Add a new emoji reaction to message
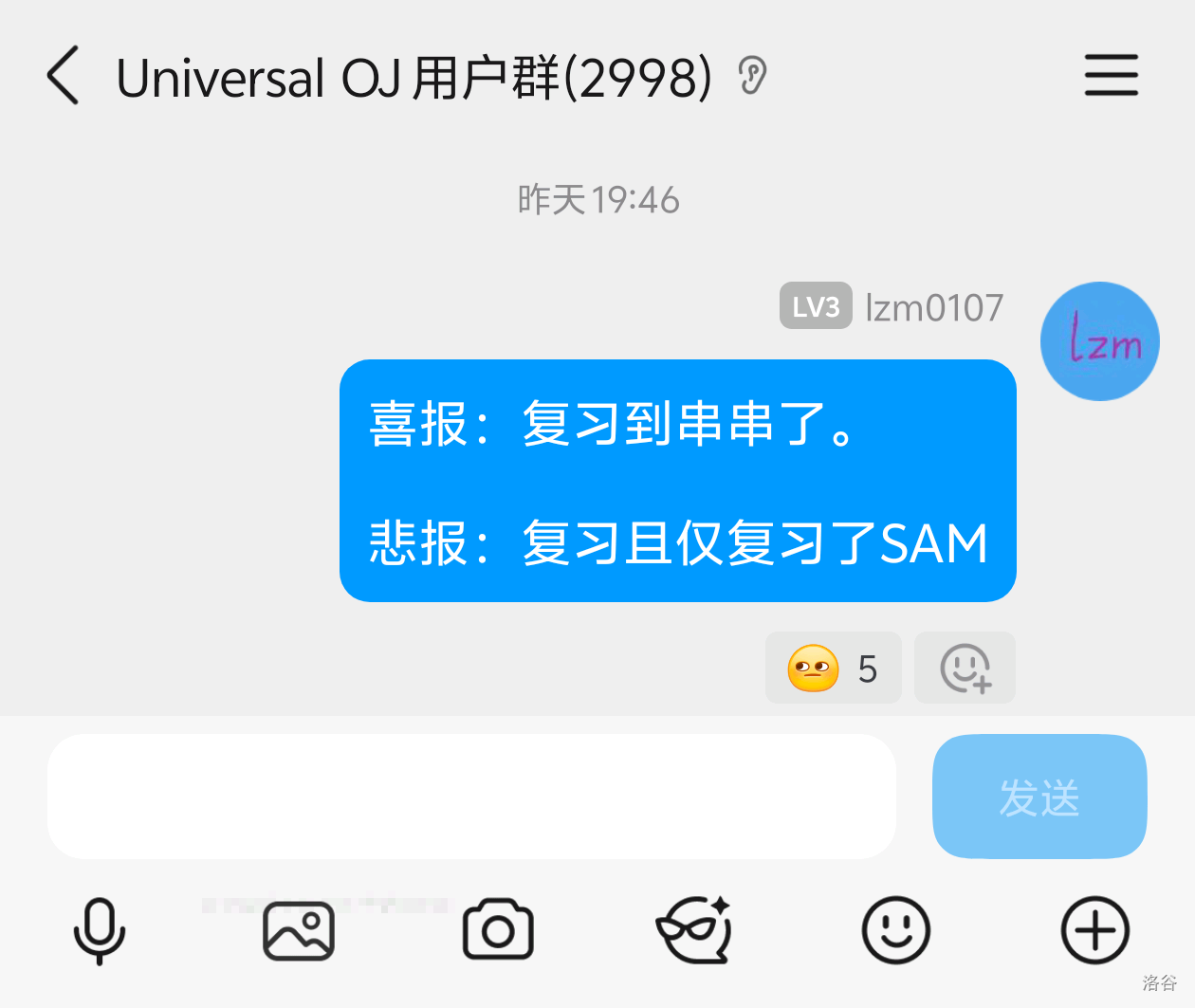The image size is (1195, 1008). [x=965, y=669]
